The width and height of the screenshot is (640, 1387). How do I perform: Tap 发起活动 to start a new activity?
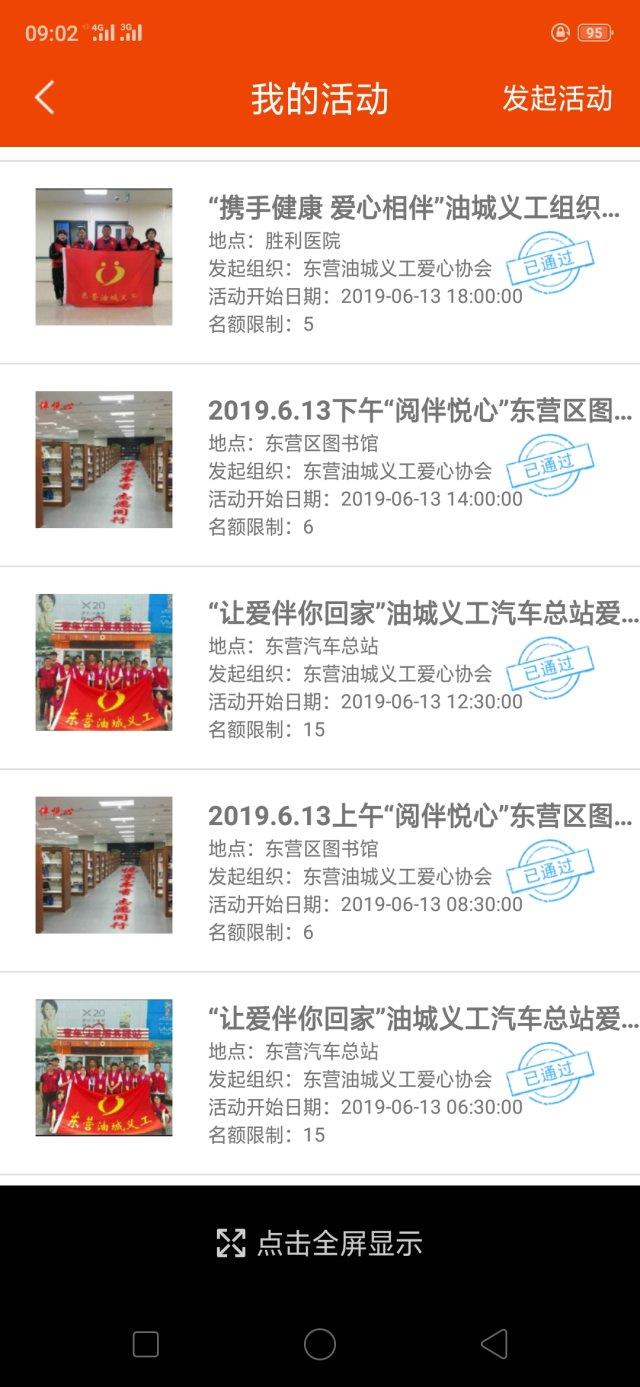557,98
